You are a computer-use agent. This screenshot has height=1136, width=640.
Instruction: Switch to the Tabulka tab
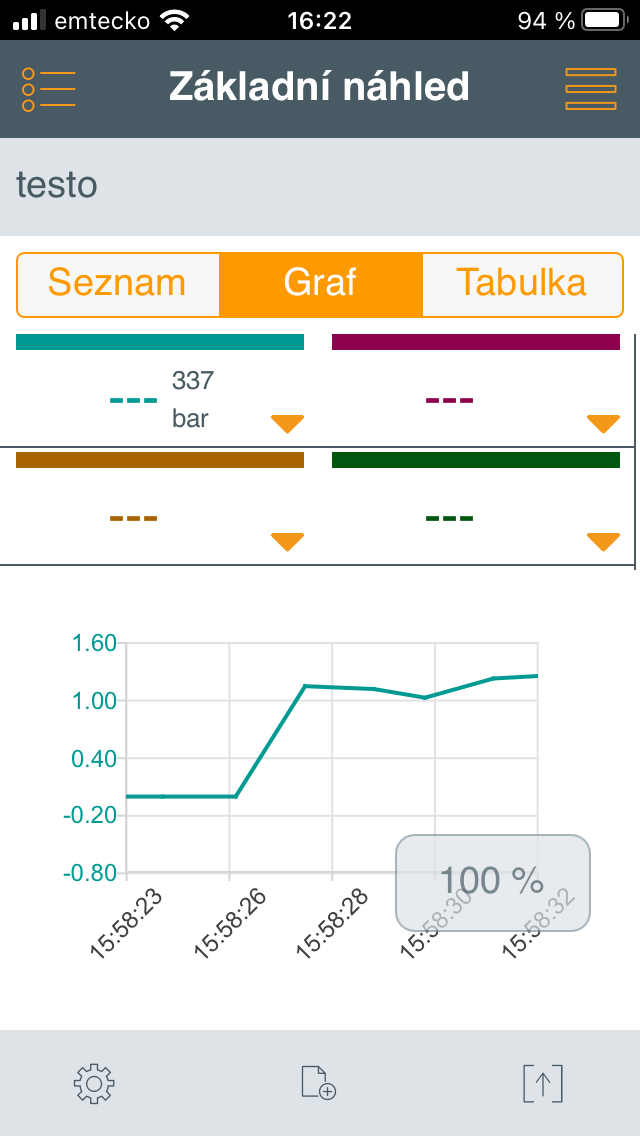tap(521, 283)
